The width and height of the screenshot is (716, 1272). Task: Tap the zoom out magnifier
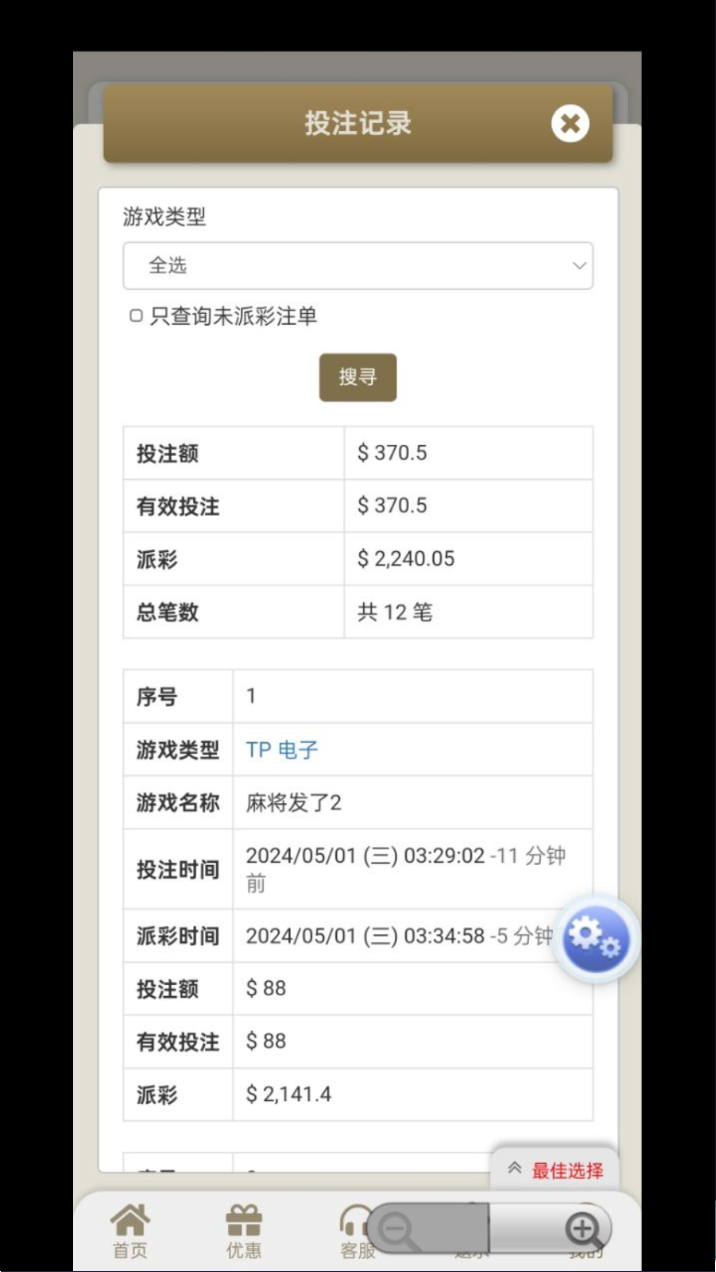coord(401,1230)
